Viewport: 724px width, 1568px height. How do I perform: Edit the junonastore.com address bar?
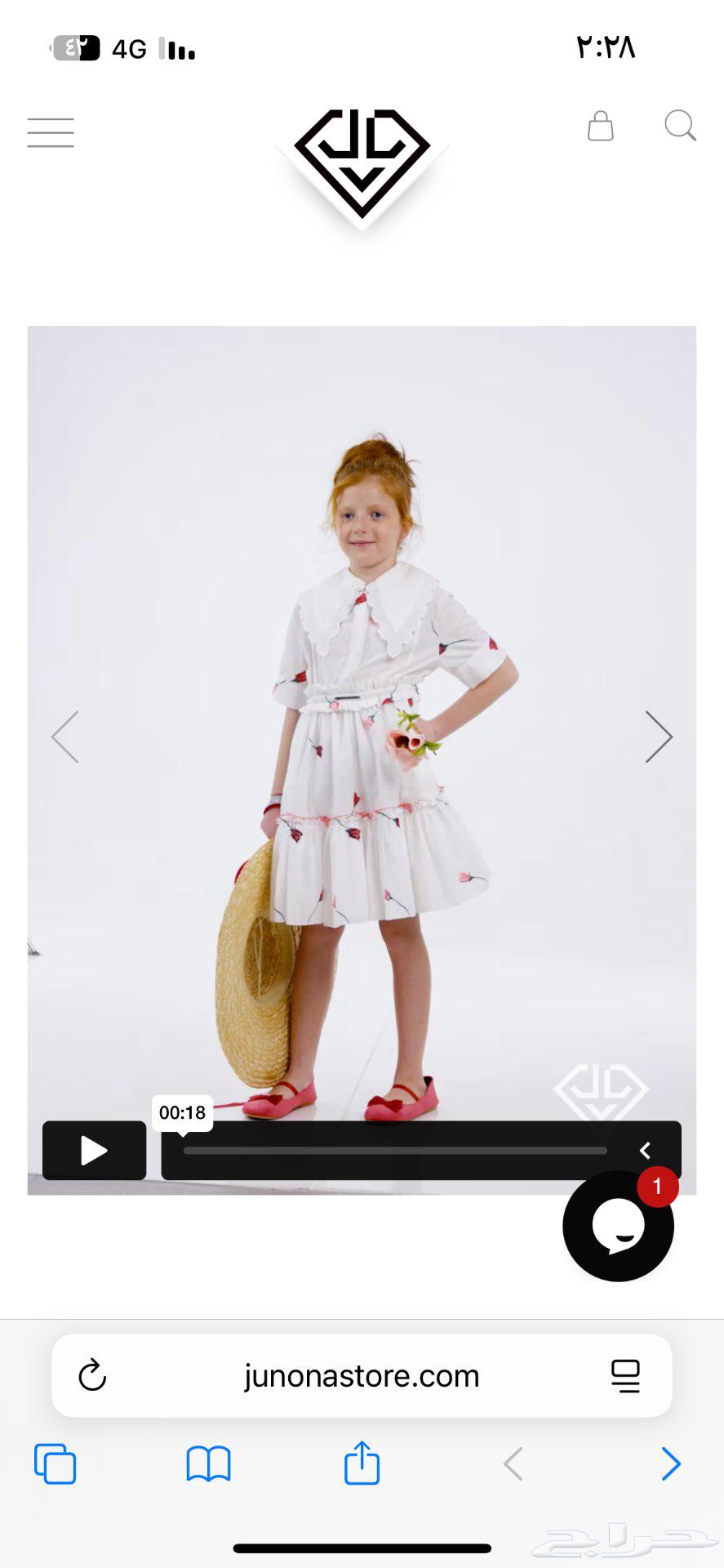[362, 1376]
